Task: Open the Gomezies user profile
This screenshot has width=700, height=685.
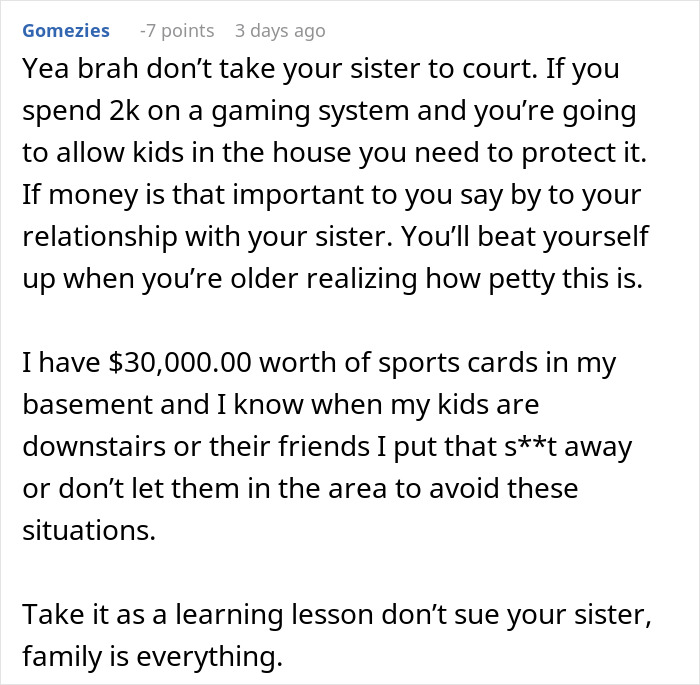Action: pyautogui.click(x=66, y=31)
